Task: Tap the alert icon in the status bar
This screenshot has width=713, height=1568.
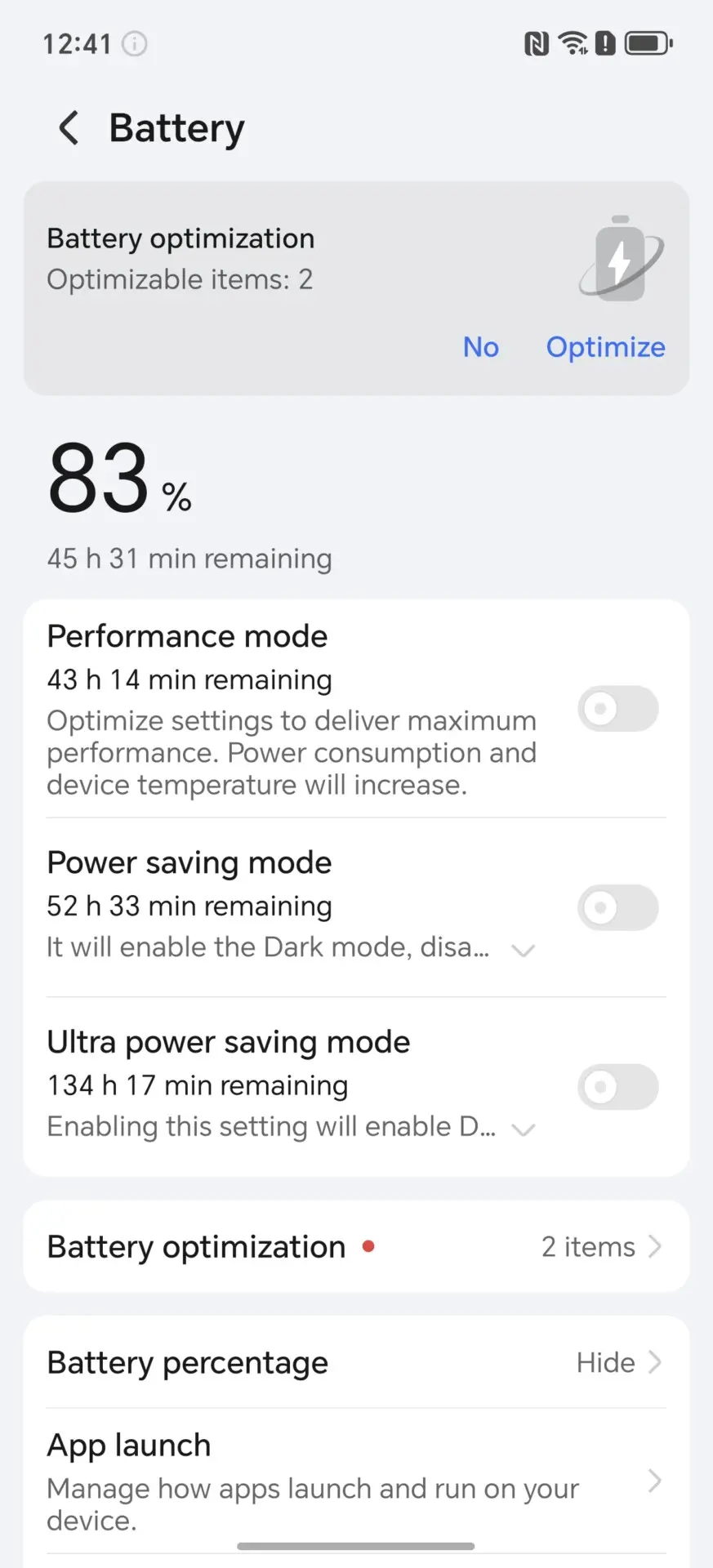Action: click(x=605, y=42)
